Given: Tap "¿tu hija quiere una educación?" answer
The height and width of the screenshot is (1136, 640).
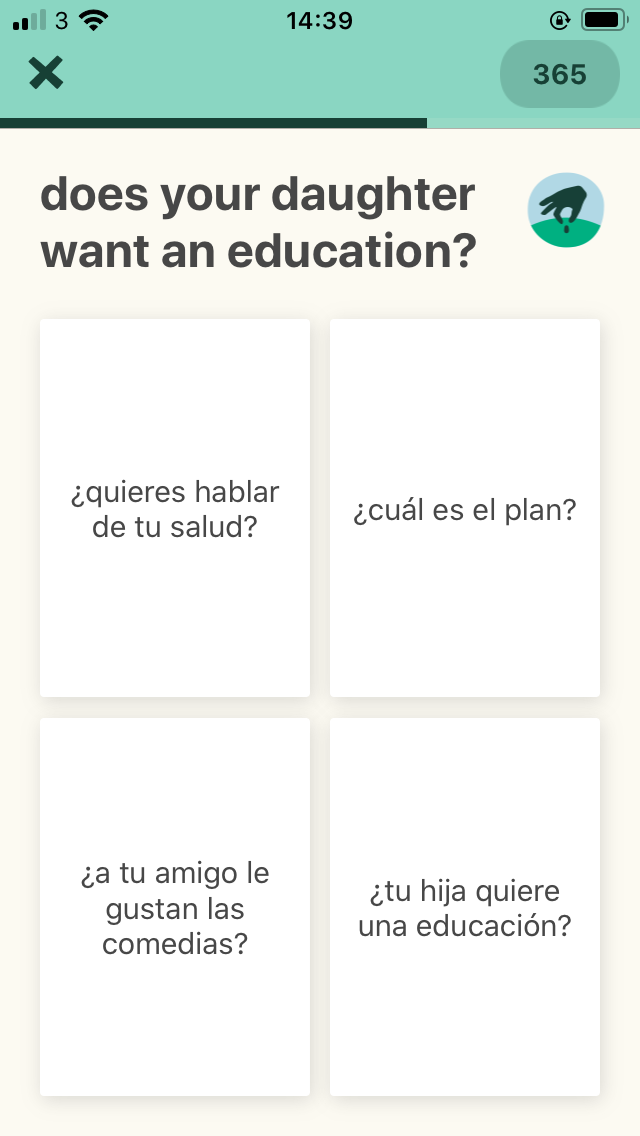Looking at the screenshot, I should [x=465, y=907].
